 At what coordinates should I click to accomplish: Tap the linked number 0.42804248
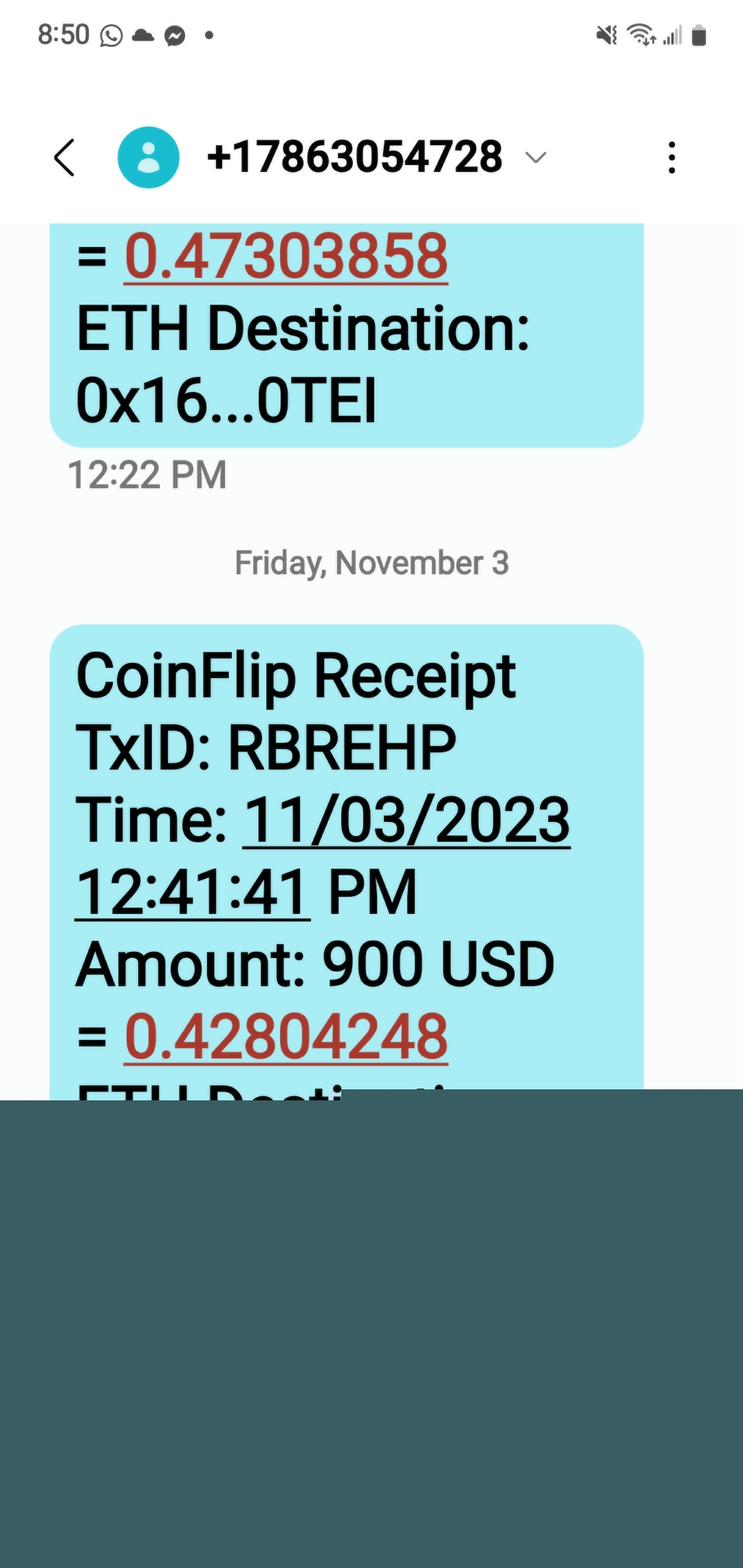pos(286,1037)
